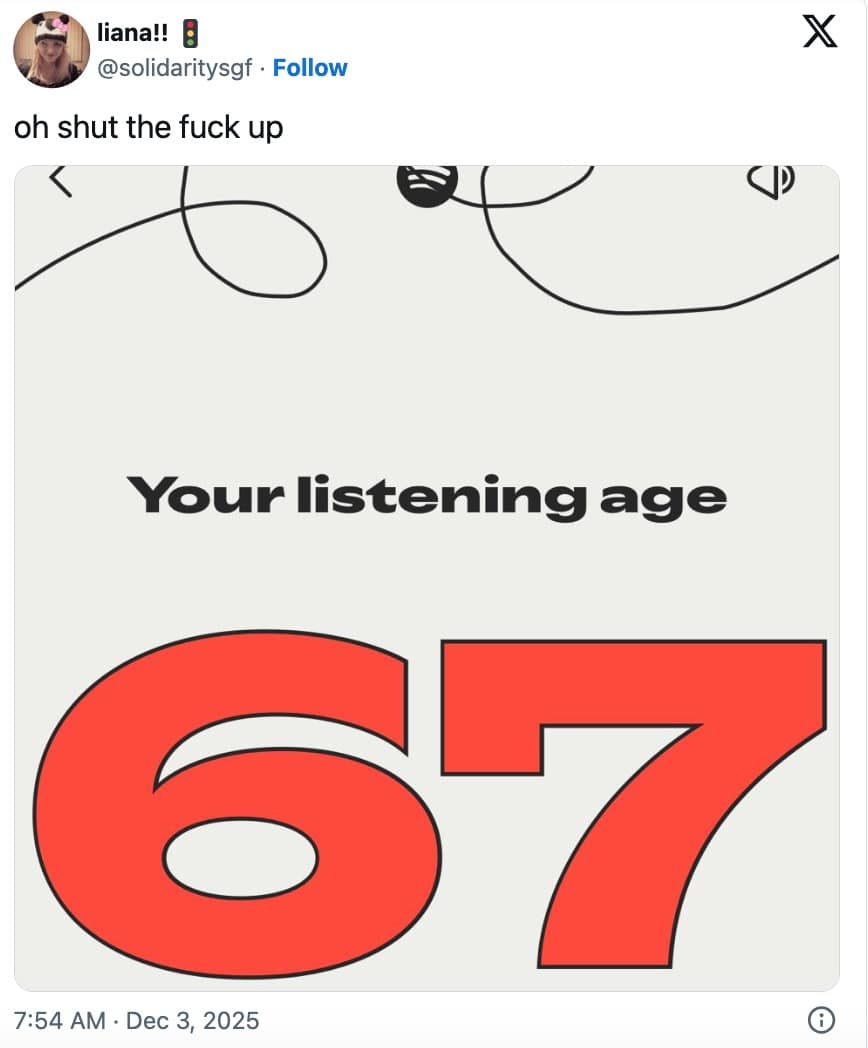The image size is (868, 1048).
Task: Follow @solidaritysgf
Action: click(x=310, y=68)
